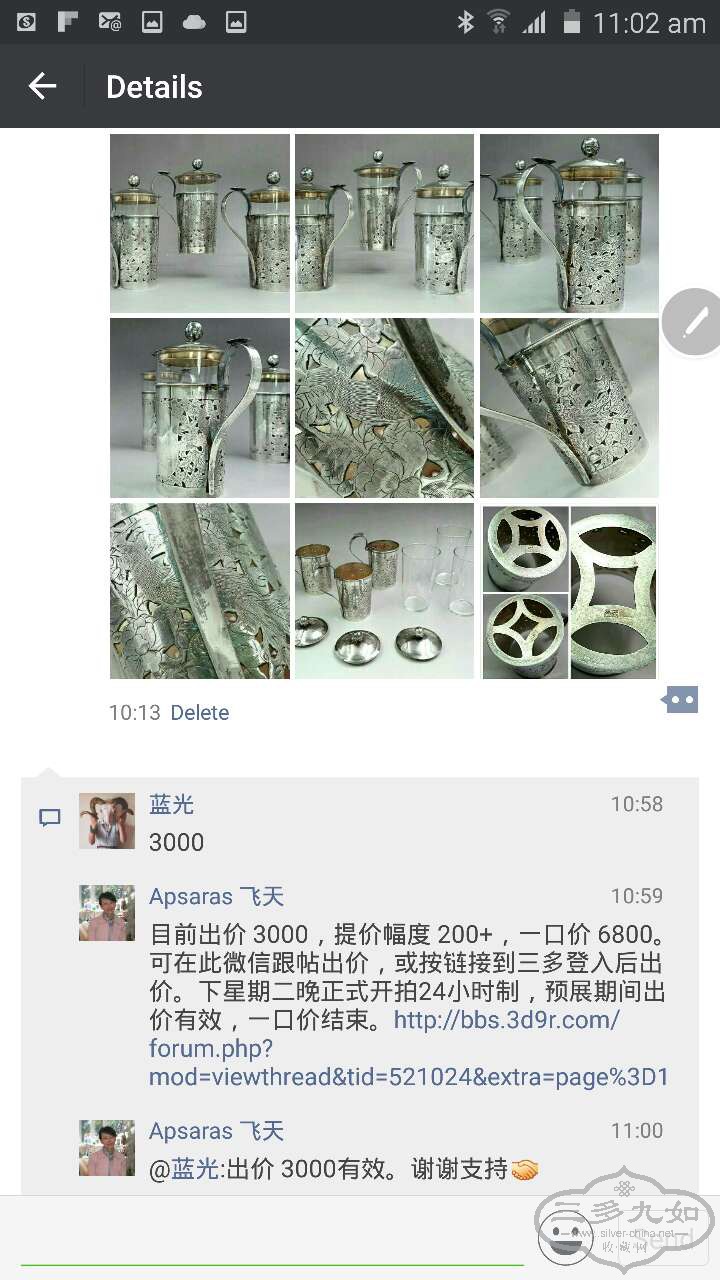The height and width of the screenshot is (1280, 720).
Task: Tap the comment input field
Action: (270, 1238)
